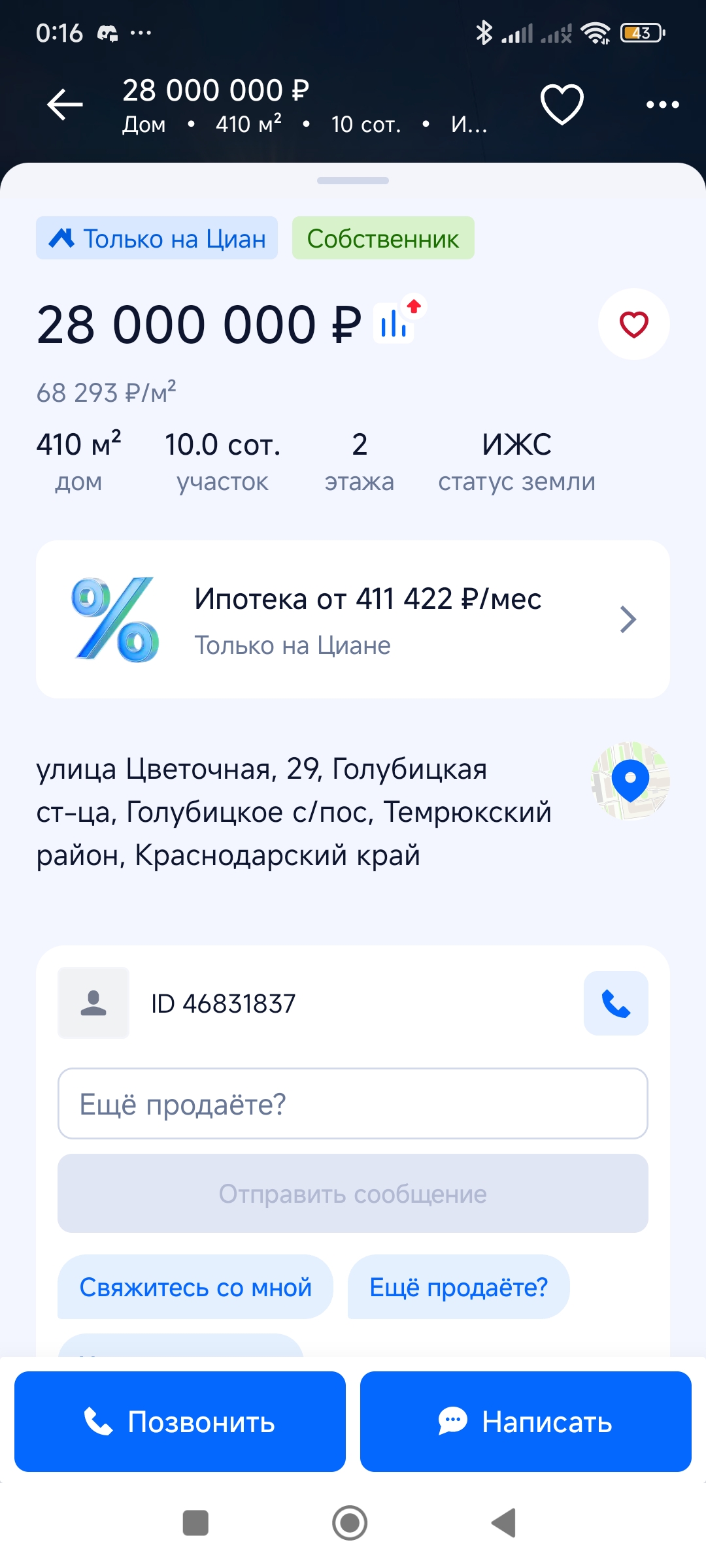Image resolution: width=706 pixels, height=1568 pixels.
Task: Tap the heart icon in the top bar
Action: click(x=562, y=105)
